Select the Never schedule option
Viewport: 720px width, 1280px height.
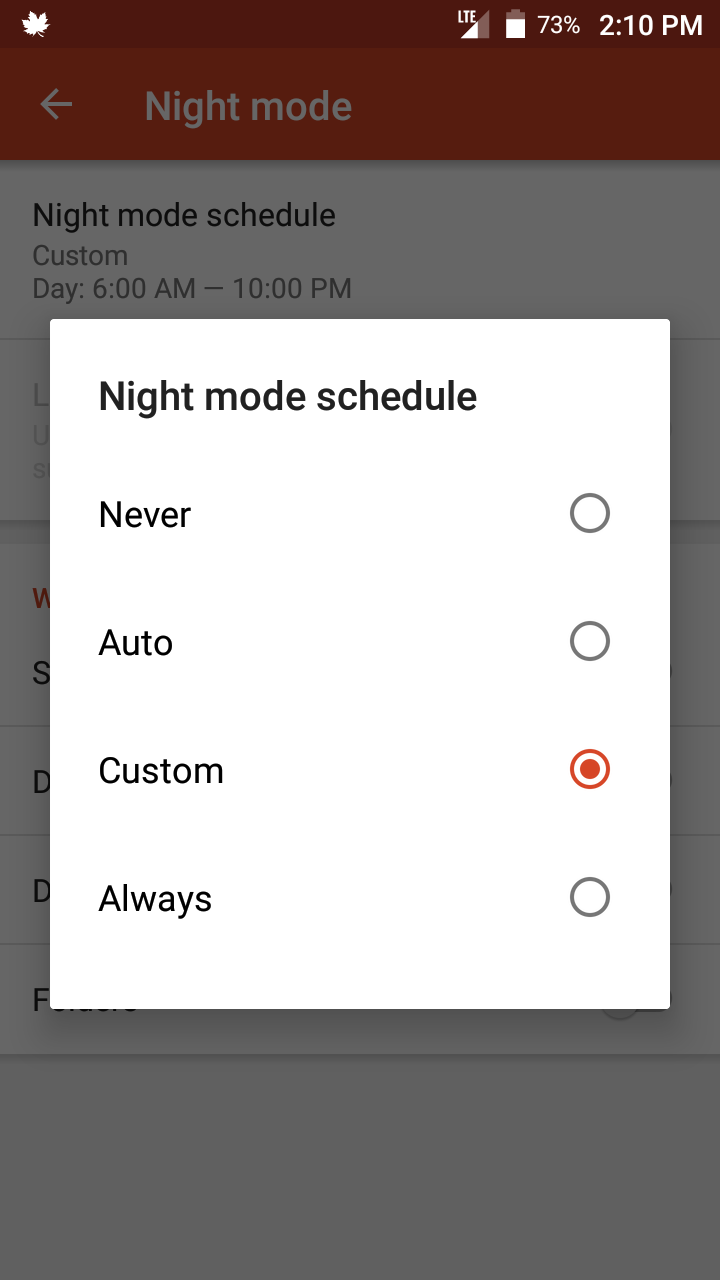[x=589, y=514]
